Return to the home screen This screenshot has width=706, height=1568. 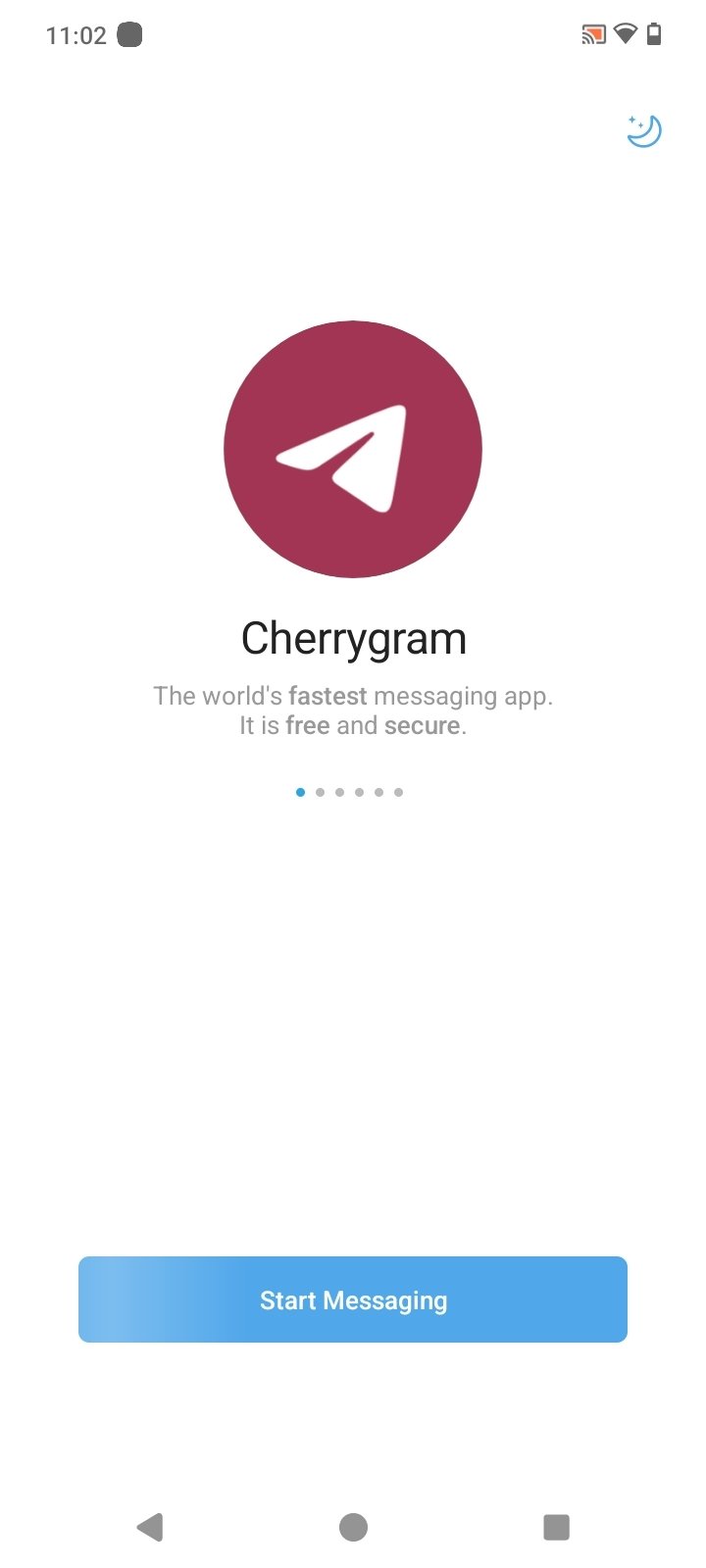(x=353, y=1526)
